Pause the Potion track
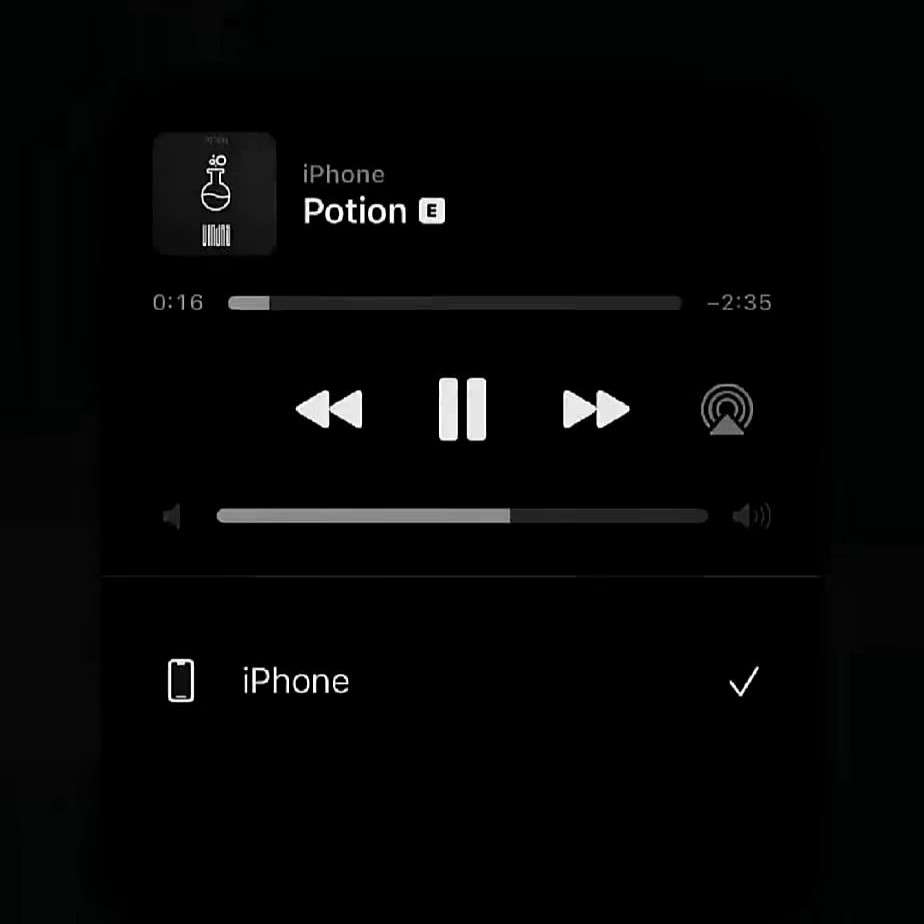 (462, 409)
